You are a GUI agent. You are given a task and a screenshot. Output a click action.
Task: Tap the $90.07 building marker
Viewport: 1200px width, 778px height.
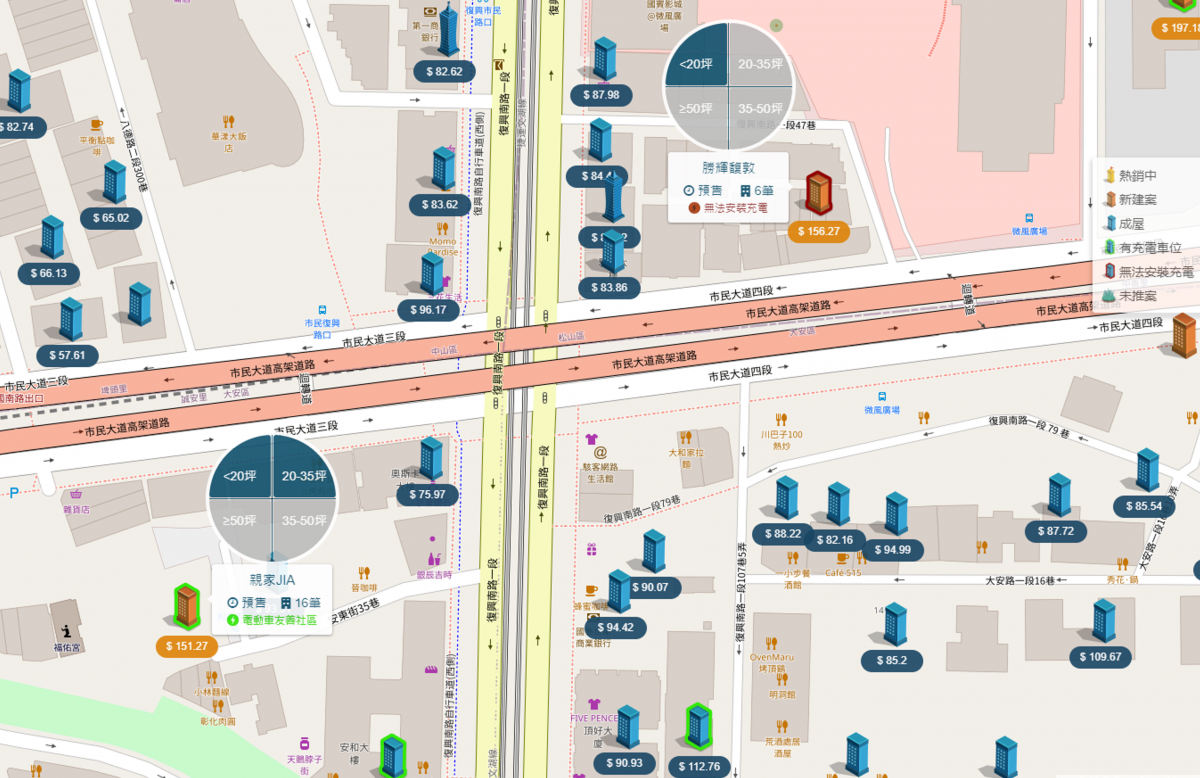tap(653, 553)
